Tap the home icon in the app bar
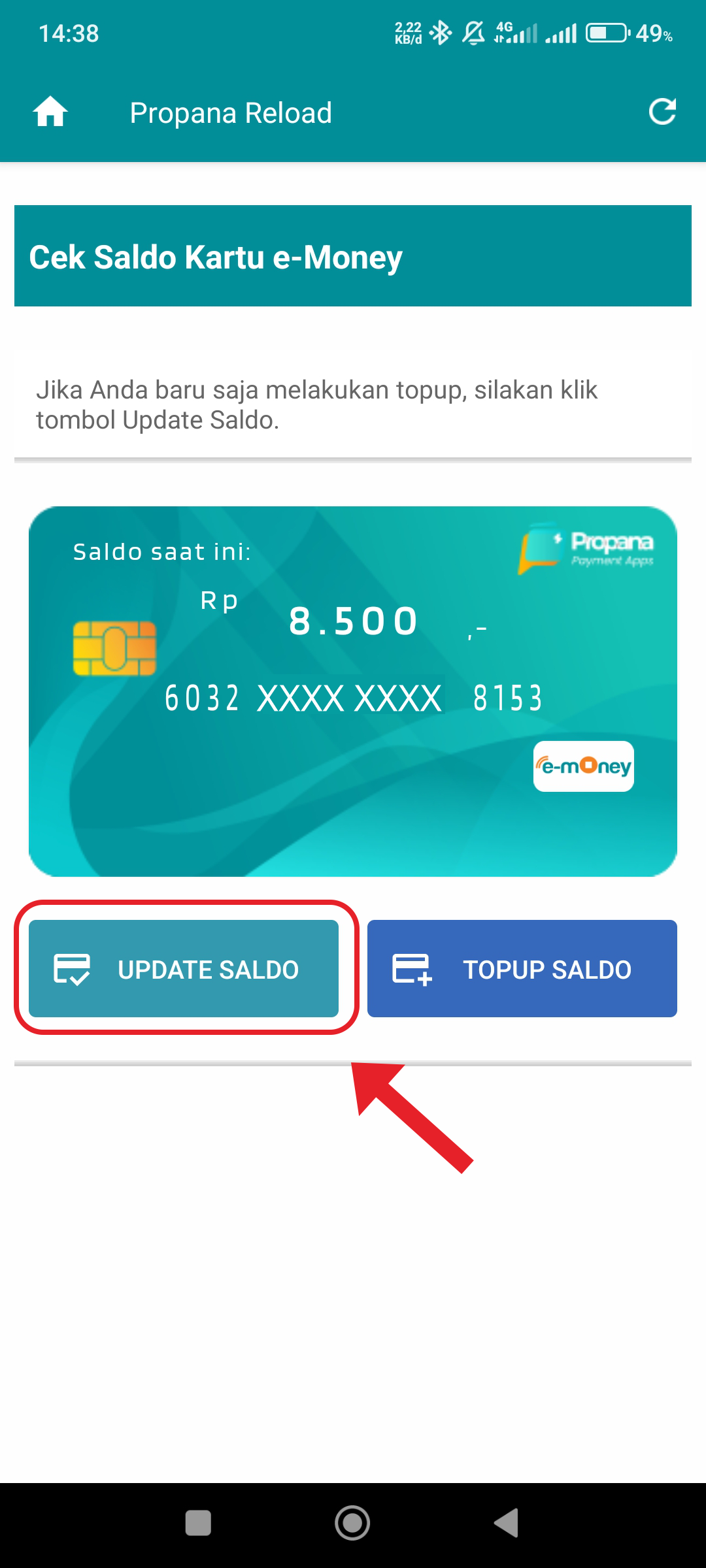 50,112
